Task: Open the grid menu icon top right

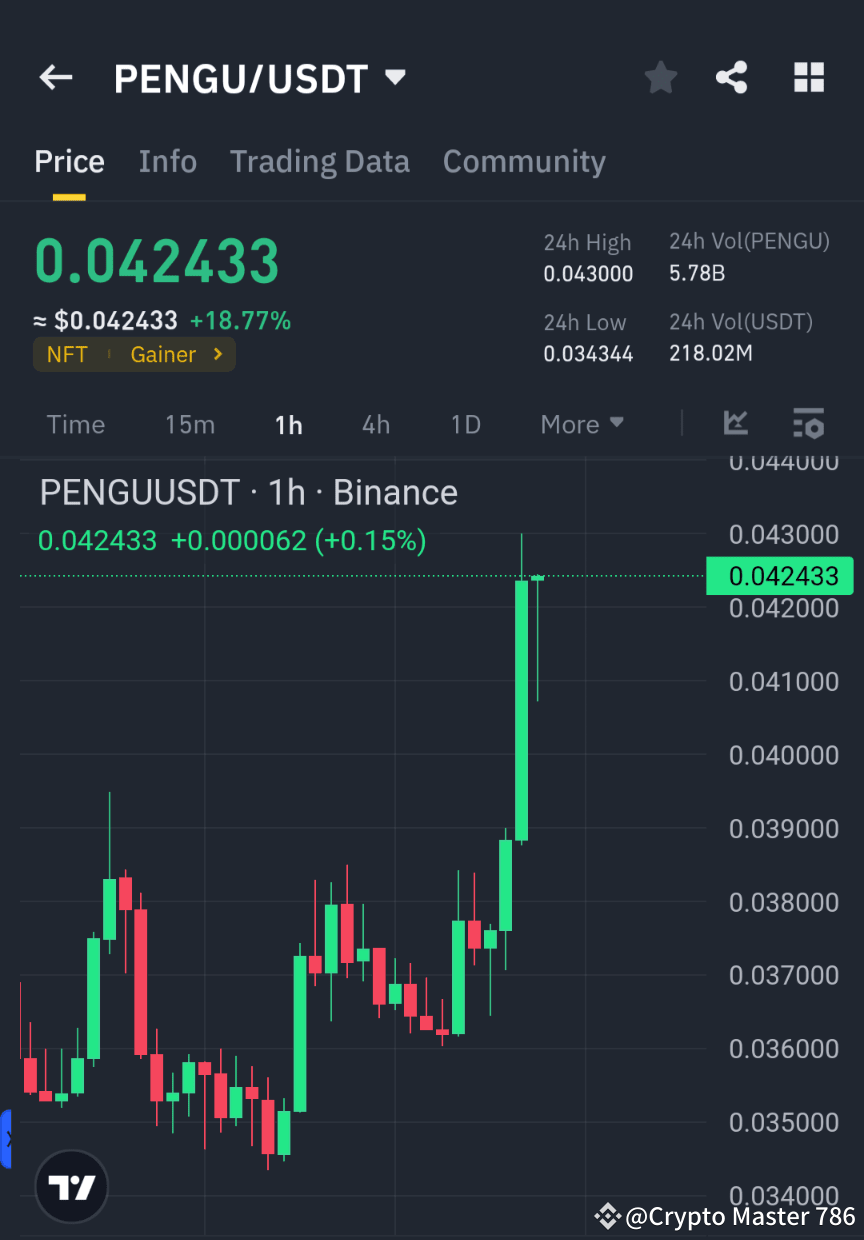Action: tap(808, 76)
